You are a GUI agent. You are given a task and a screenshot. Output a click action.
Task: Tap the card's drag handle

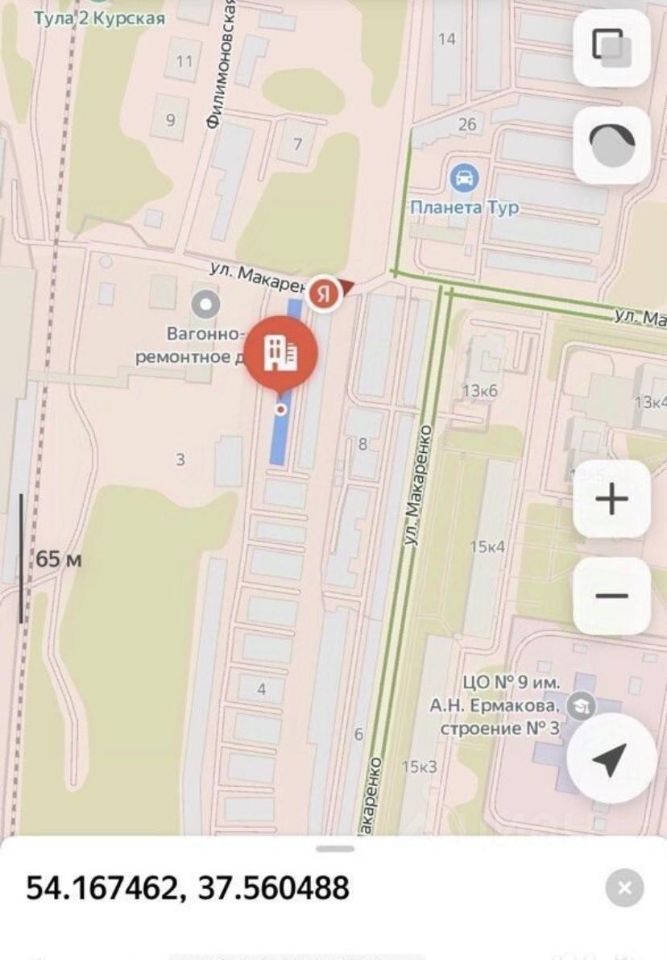(x=334, y=848)
